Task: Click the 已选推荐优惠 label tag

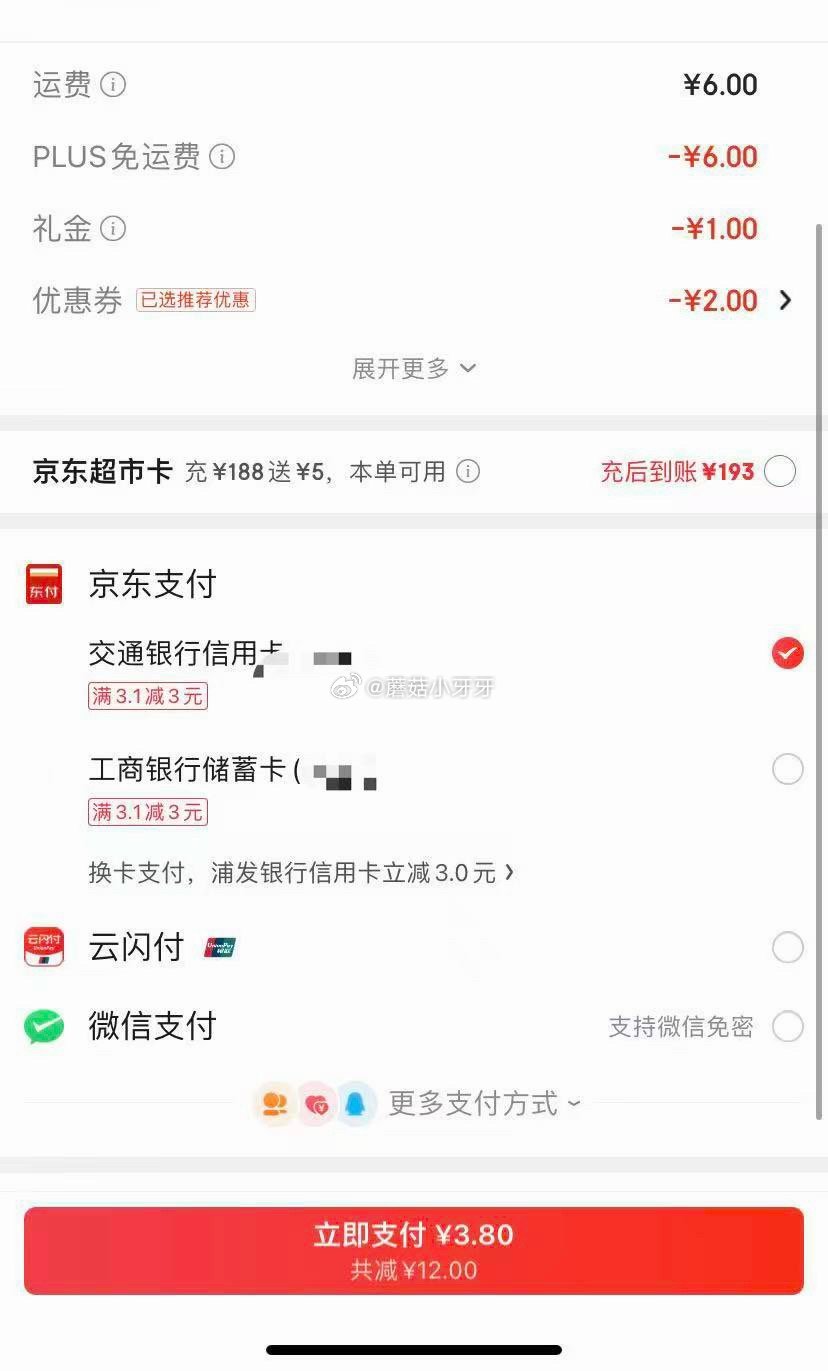Action: click(x=195, y=300)
